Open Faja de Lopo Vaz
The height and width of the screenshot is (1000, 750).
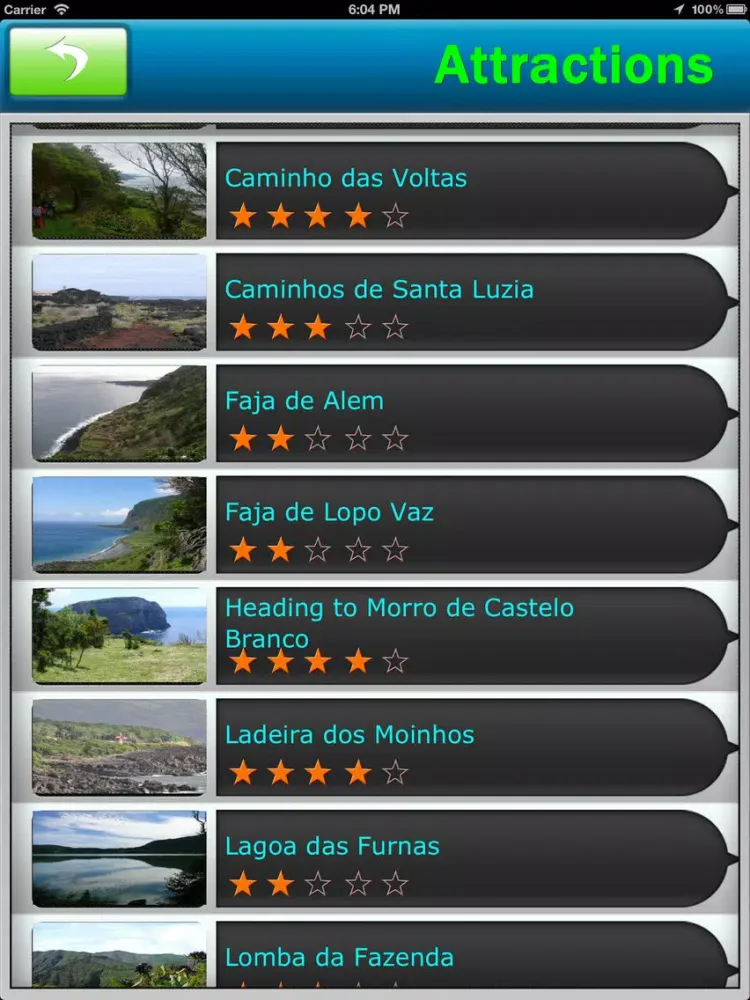coord(470,524)
